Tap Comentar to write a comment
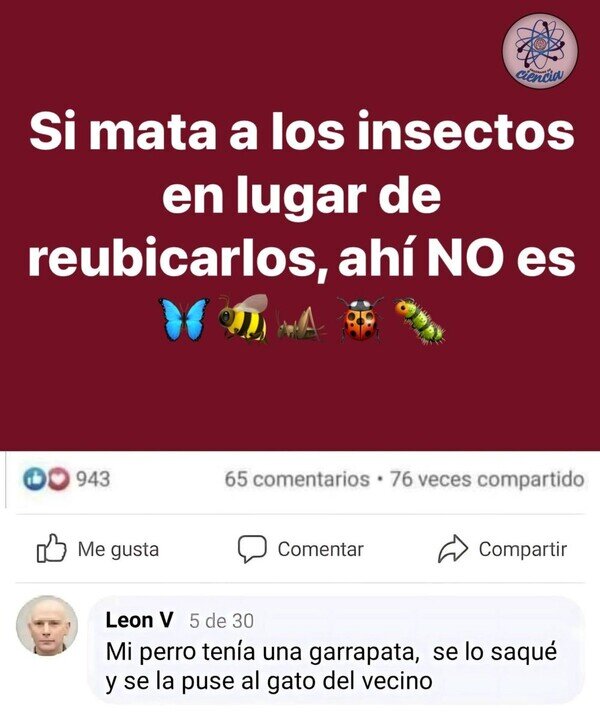This screenshot has height=720, width=600. tap(301, 549)
